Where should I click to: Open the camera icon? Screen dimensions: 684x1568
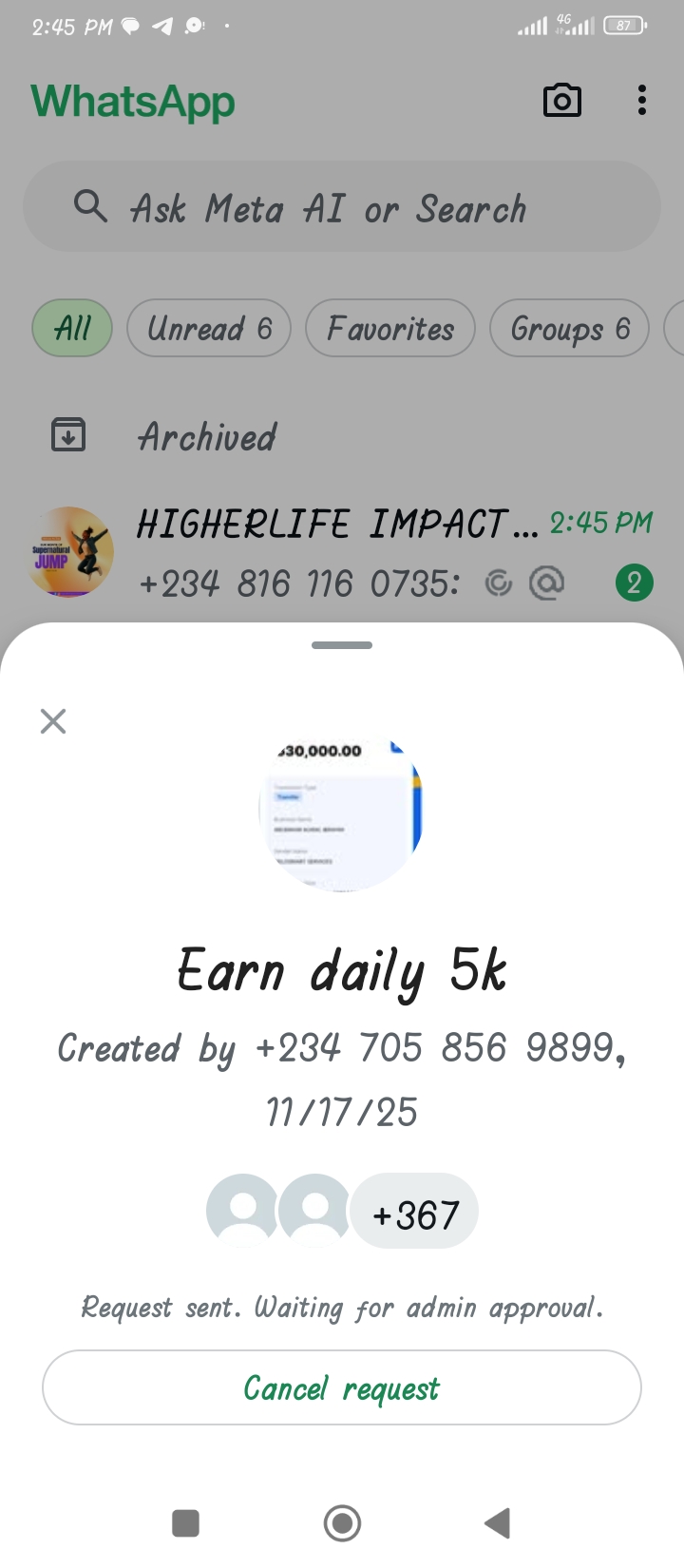click(561, 101)
